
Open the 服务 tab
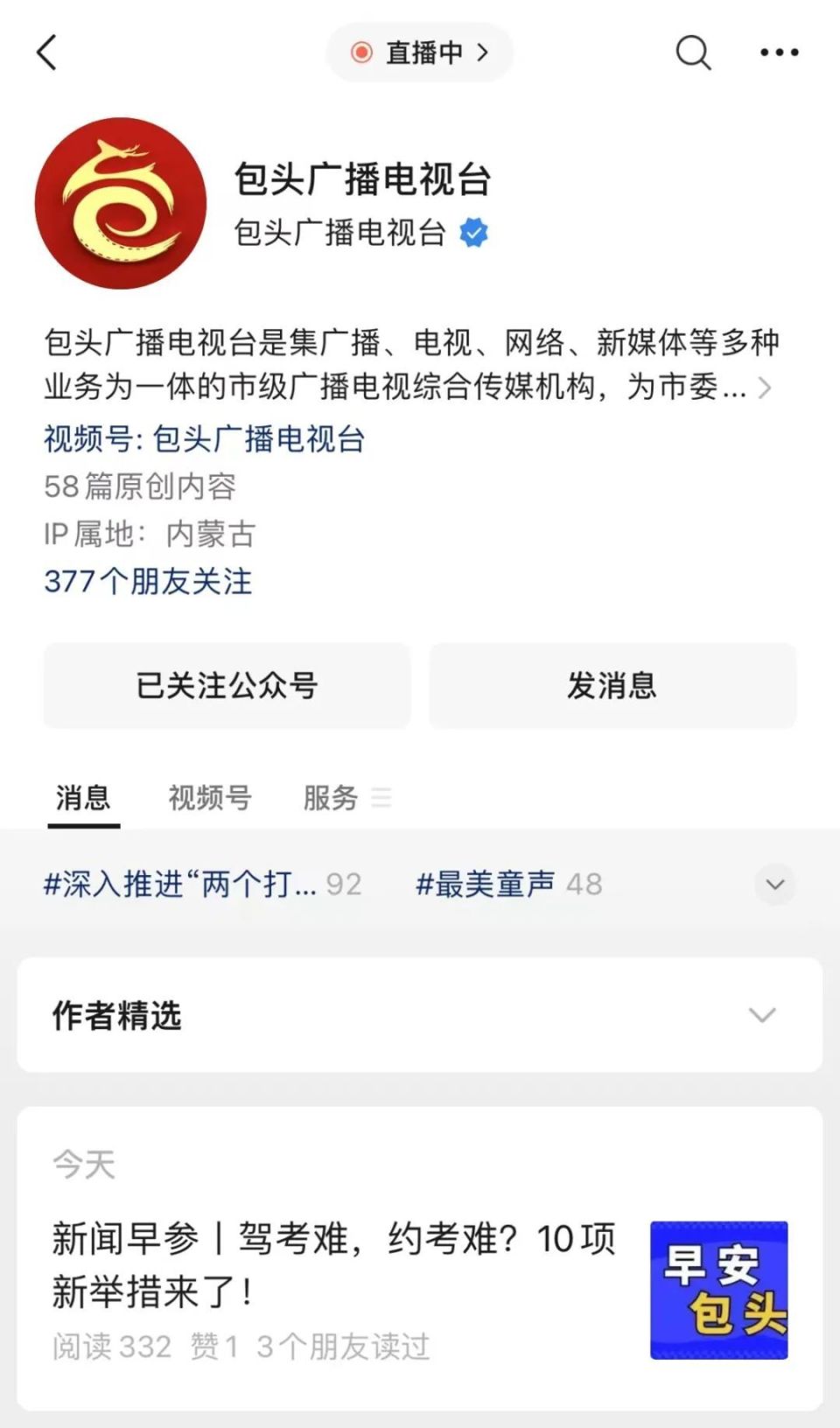point(330,797)
